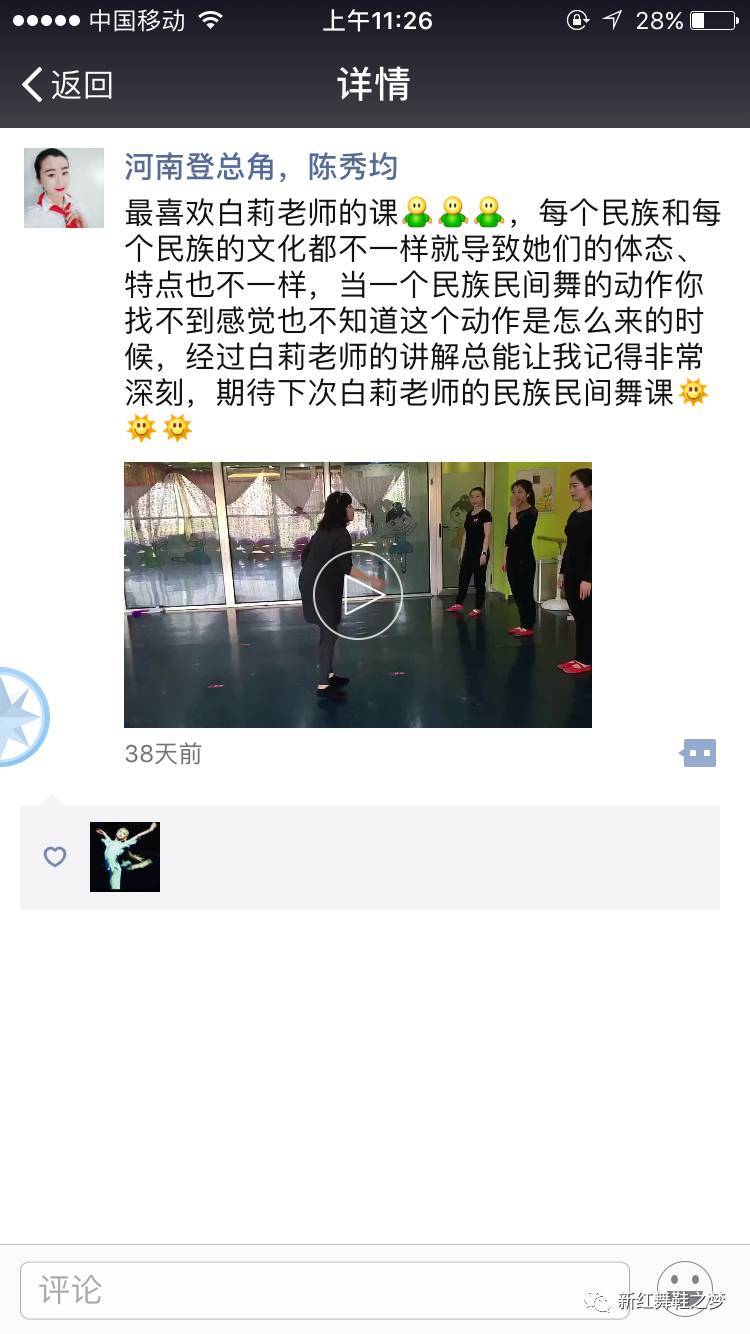Open the emoji picker beside comment box
This screenshot has height=1334, width=750.
tap(685, 1288)
